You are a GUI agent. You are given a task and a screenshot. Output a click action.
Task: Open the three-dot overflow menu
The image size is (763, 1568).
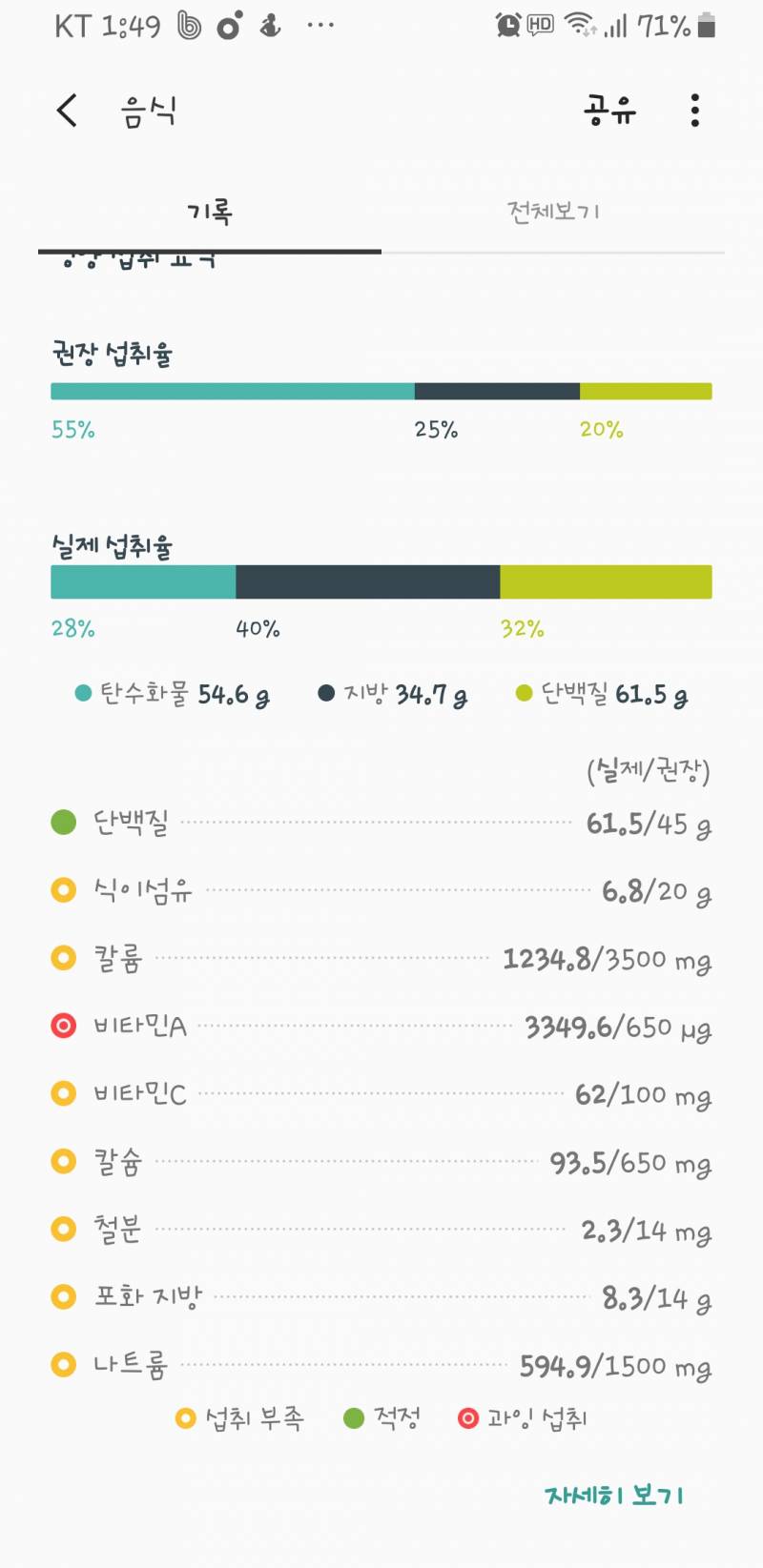point(695,111)
